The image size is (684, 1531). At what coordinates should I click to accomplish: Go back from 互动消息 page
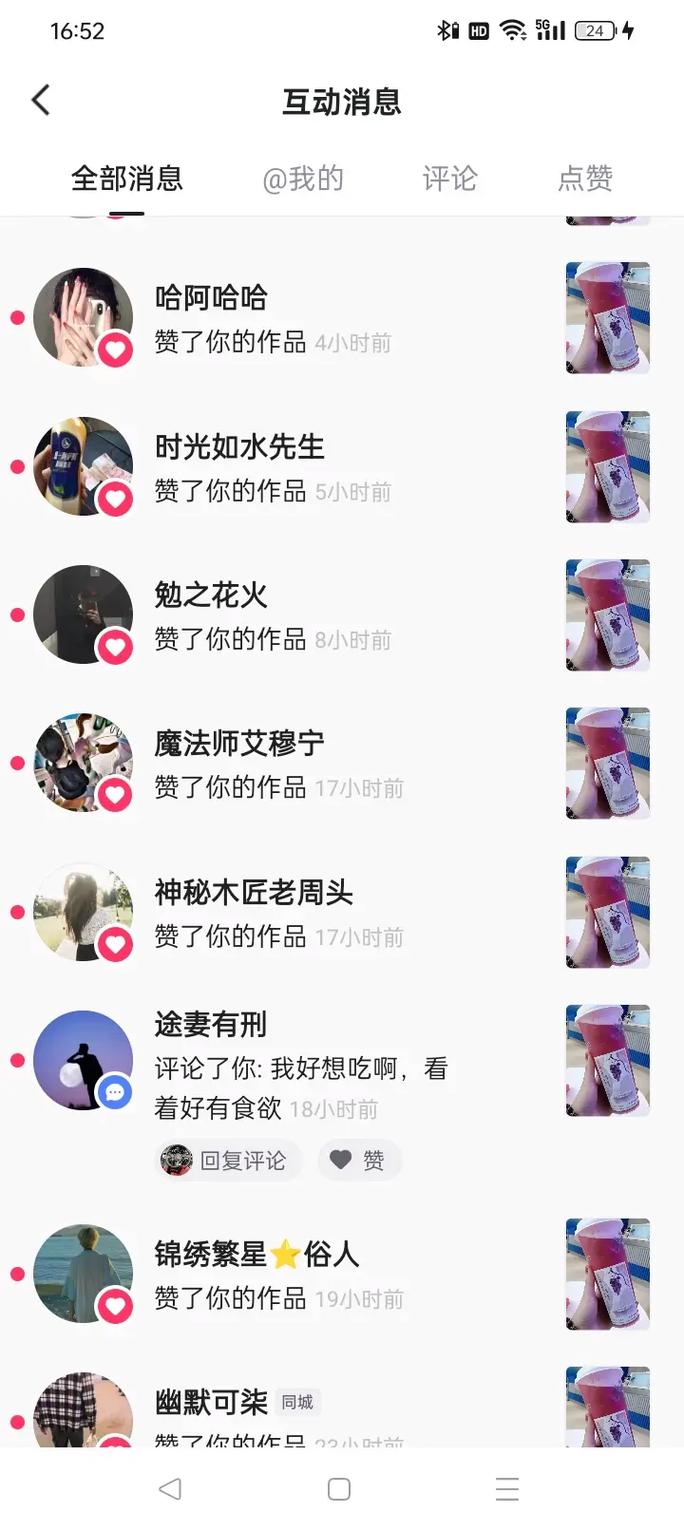[41, 100]
